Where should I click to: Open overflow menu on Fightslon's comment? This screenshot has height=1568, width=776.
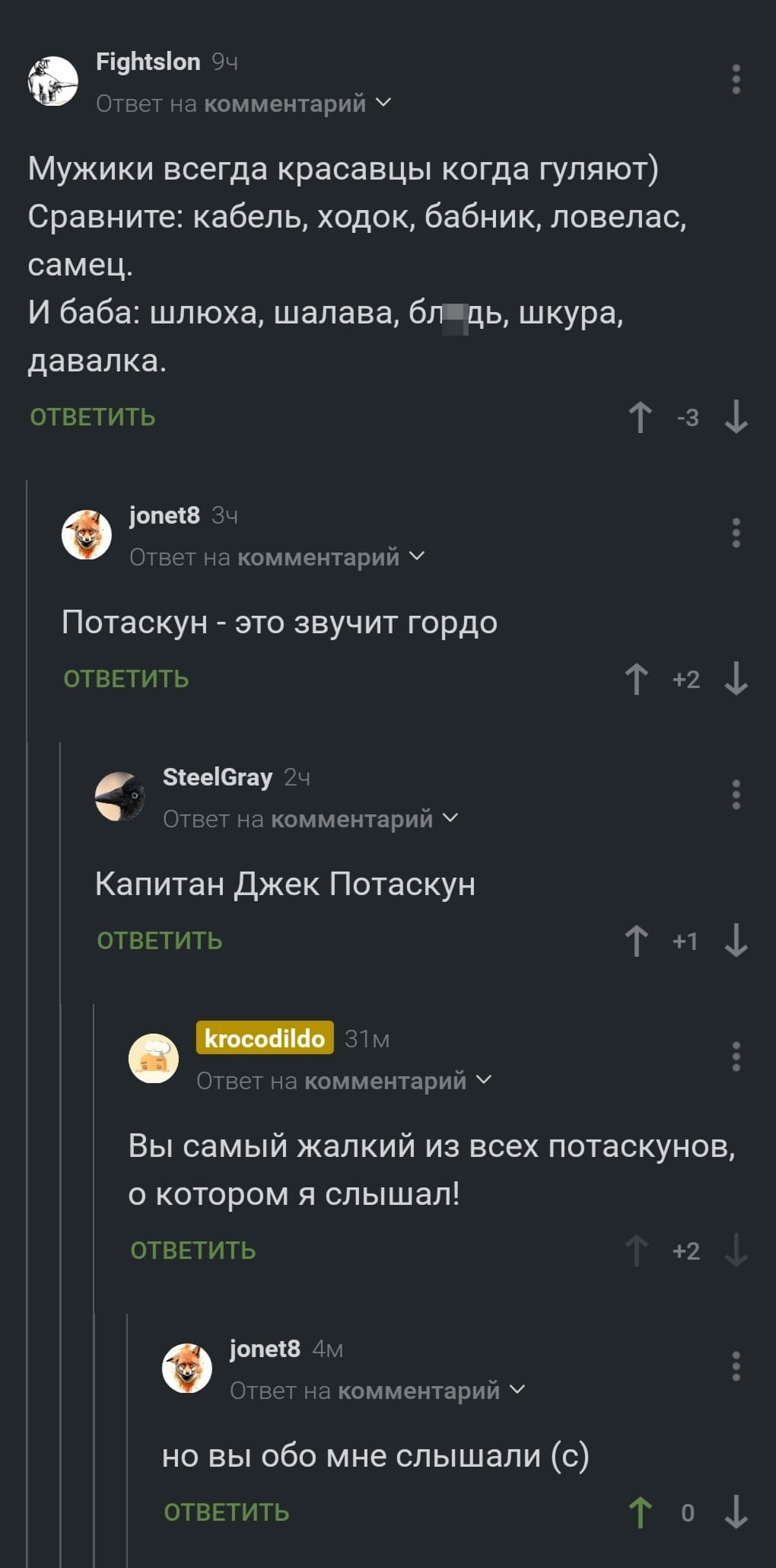736,79
